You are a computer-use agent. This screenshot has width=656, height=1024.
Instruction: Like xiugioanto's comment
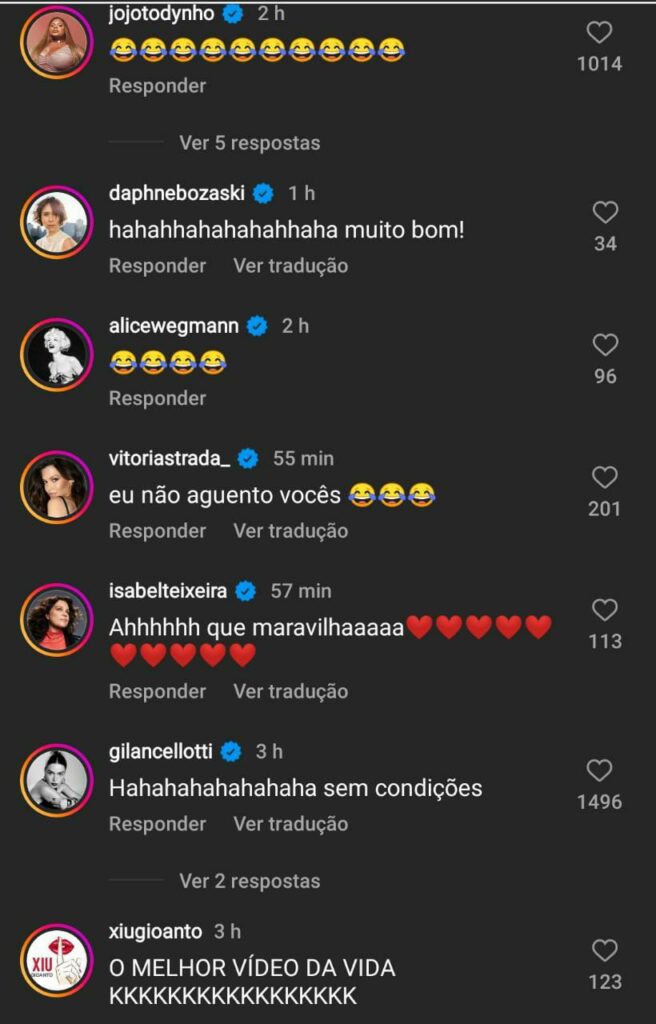coord(605,950)
